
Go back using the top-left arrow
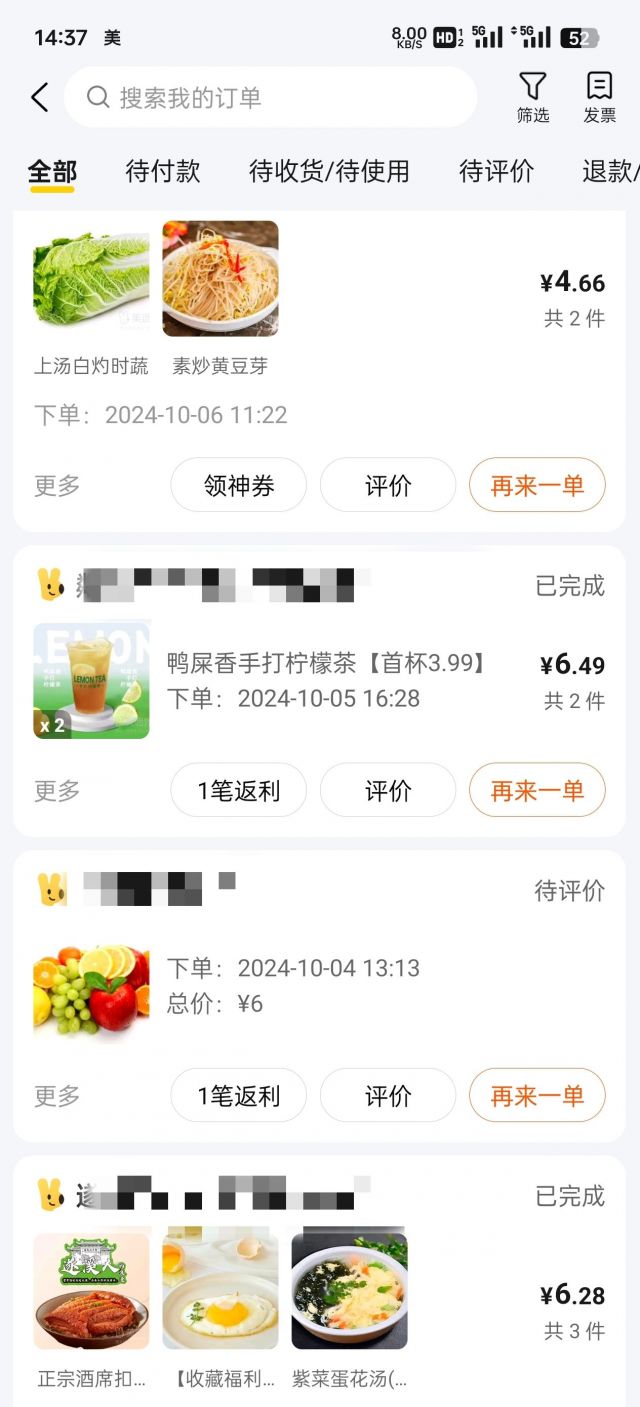pos(40,97)
